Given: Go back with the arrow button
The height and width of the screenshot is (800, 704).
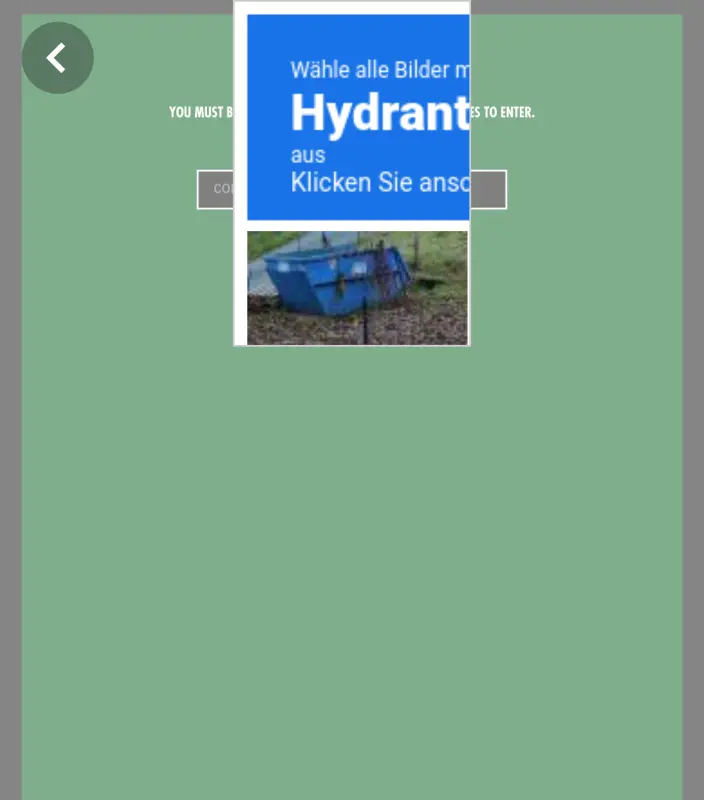Looking at the screenshot, I should coord(57,58).
